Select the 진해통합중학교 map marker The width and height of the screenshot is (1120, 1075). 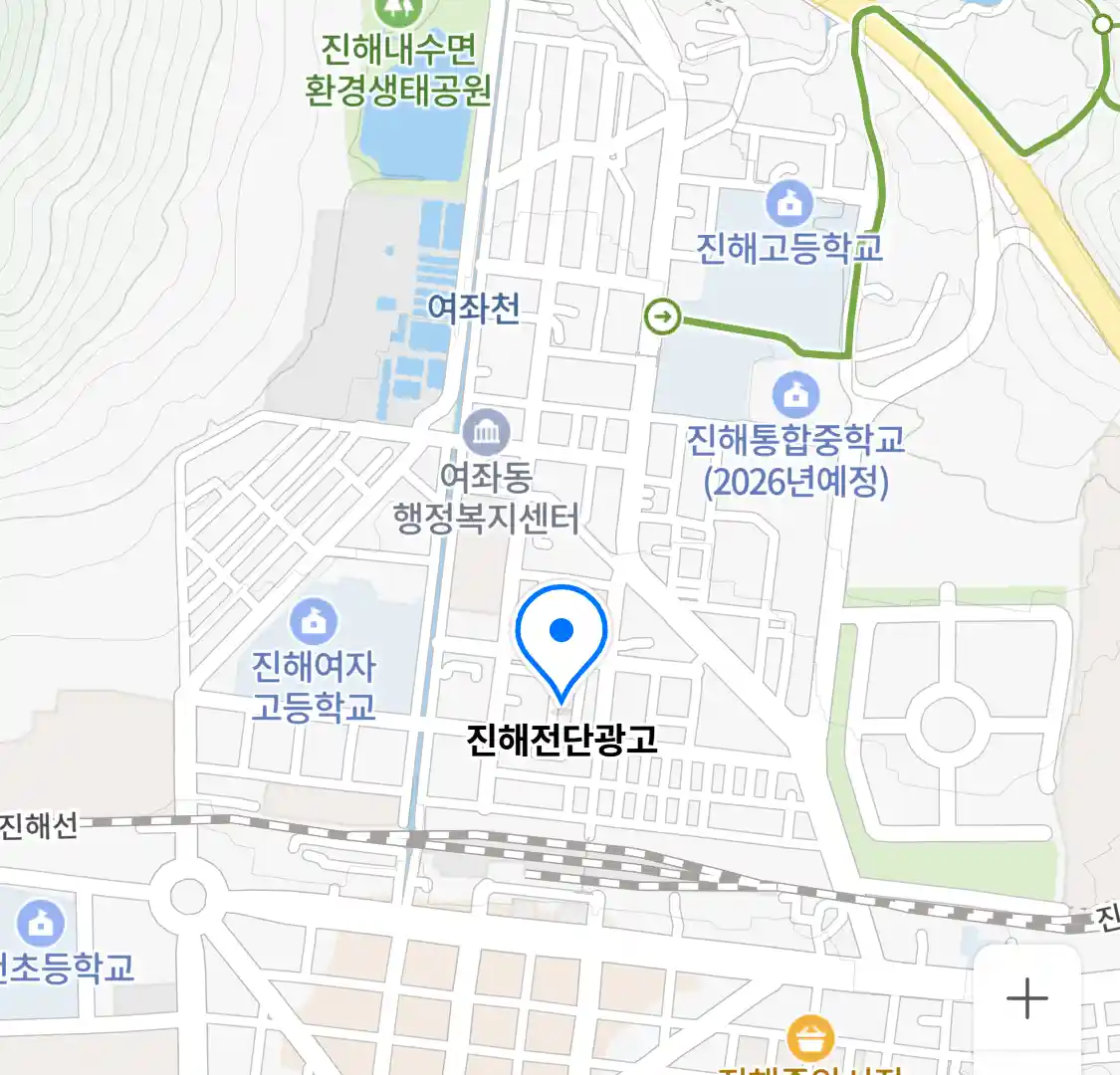tap(795, 395)
